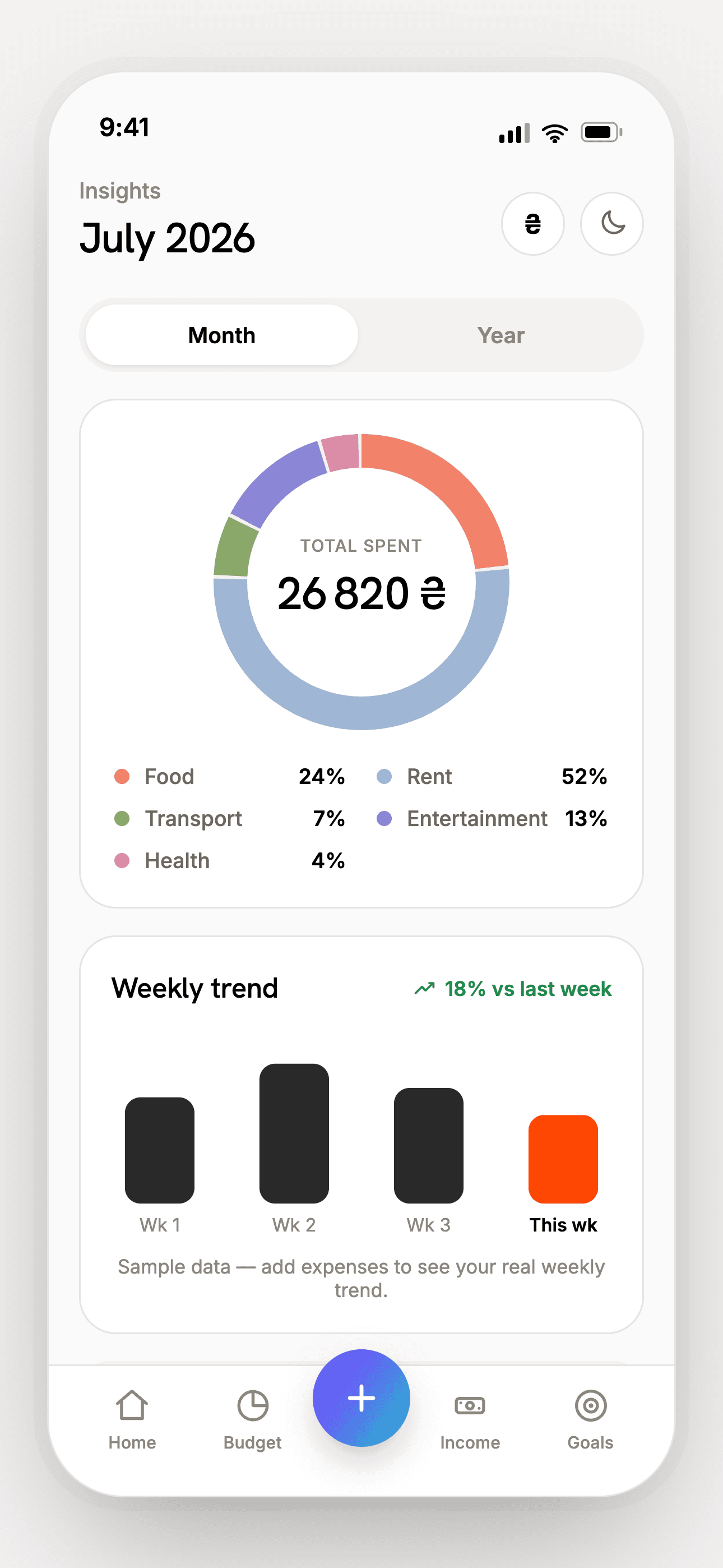Add a new expense with plus button
This screenshot has width=723, height=1568.
click(x=361, y=1398)
